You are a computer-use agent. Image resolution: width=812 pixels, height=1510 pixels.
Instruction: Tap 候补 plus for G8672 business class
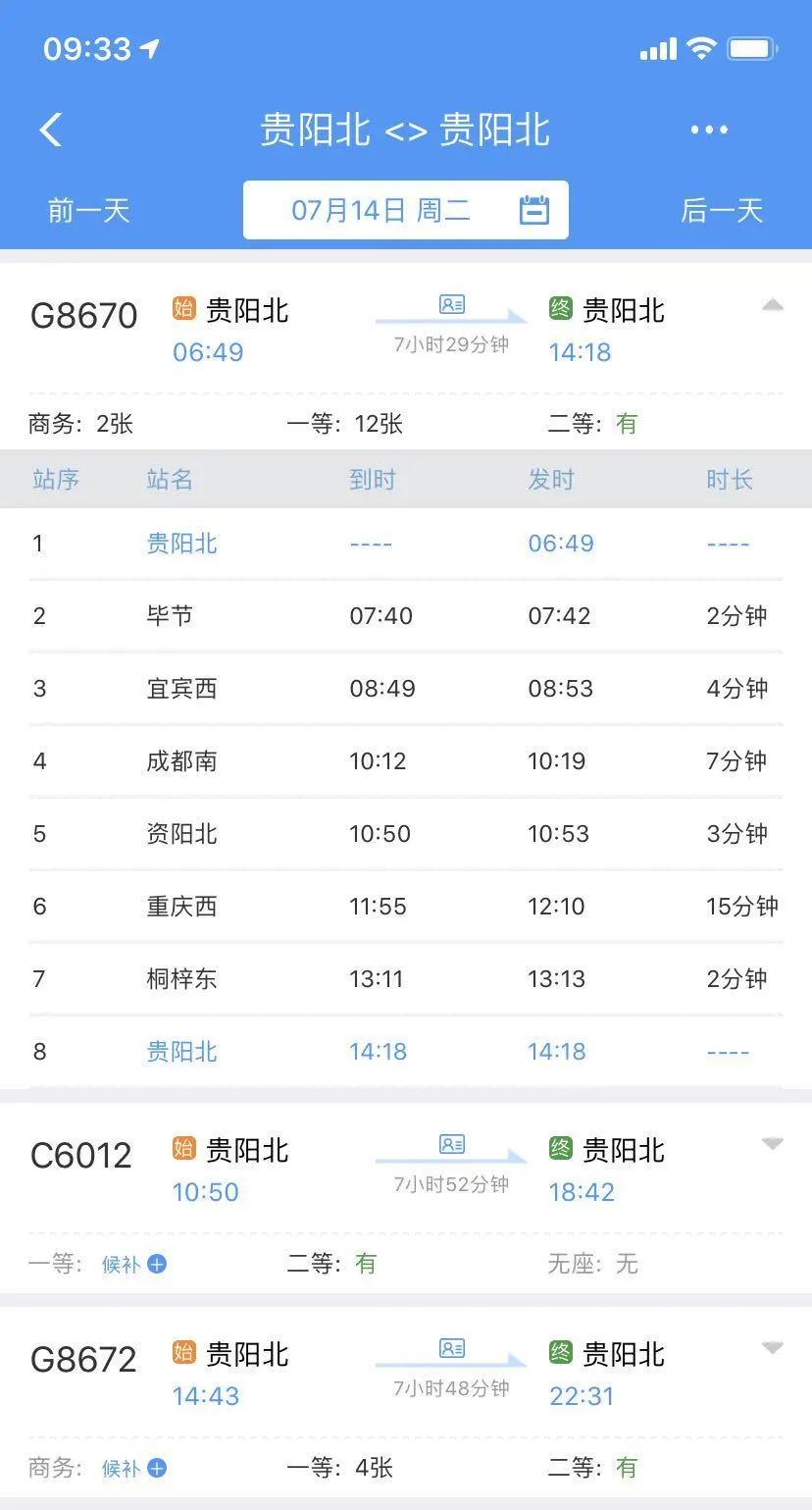(134, 1468)
